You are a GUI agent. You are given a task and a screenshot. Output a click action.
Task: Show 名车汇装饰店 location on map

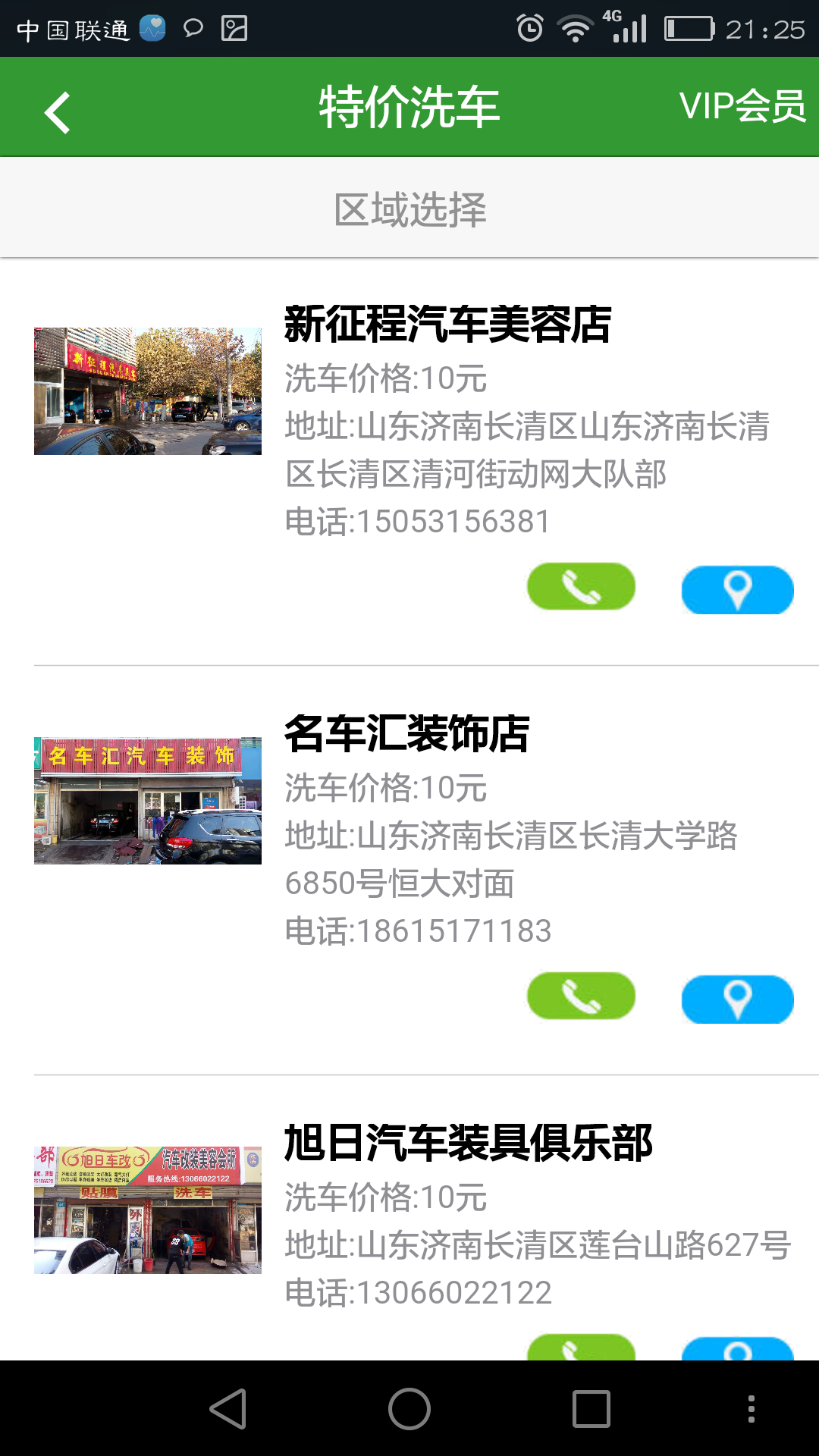coord(737,999)
